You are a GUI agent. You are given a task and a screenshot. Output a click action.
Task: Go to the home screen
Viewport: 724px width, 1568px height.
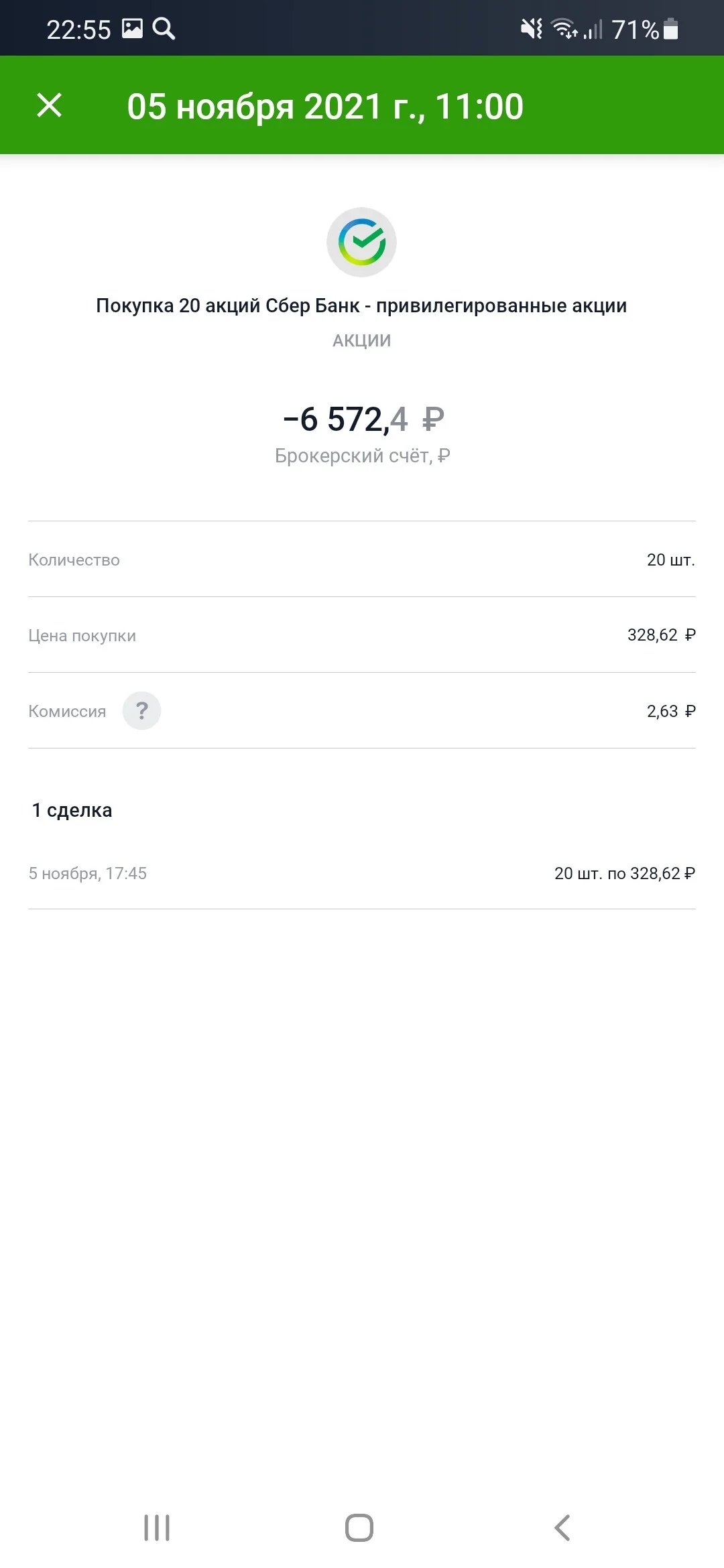click(359, 1528)
